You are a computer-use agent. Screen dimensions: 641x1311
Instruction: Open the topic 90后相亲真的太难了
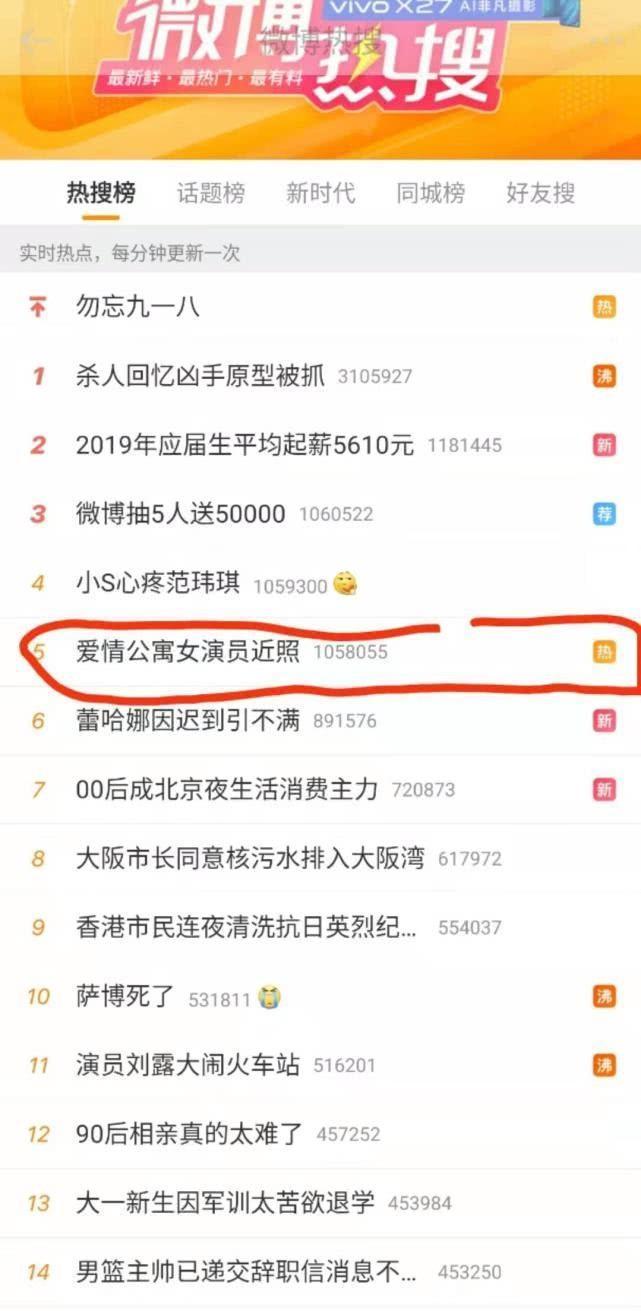point(189,1134)
